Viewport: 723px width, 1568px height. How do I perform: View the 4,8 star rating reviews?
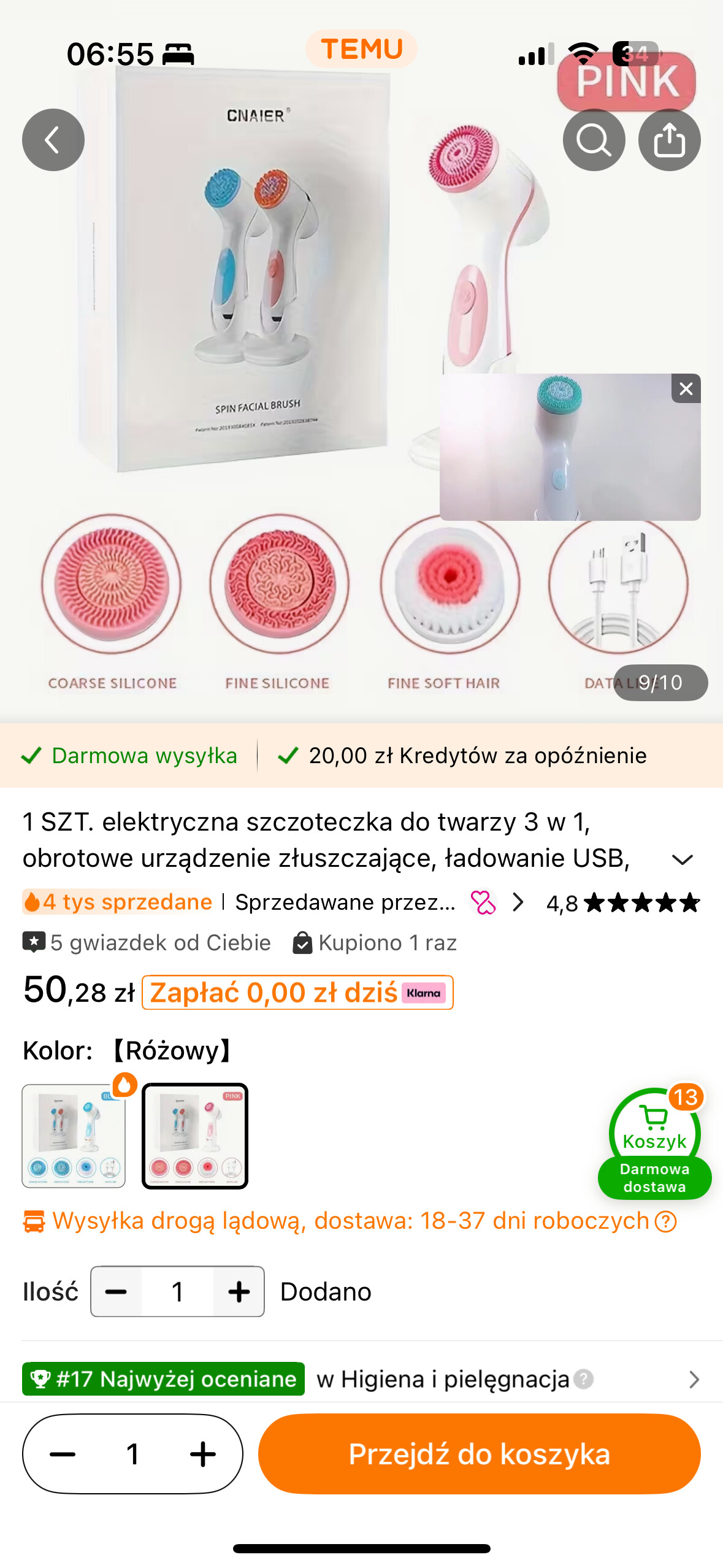pyautogui.click(x=622, y=902)
